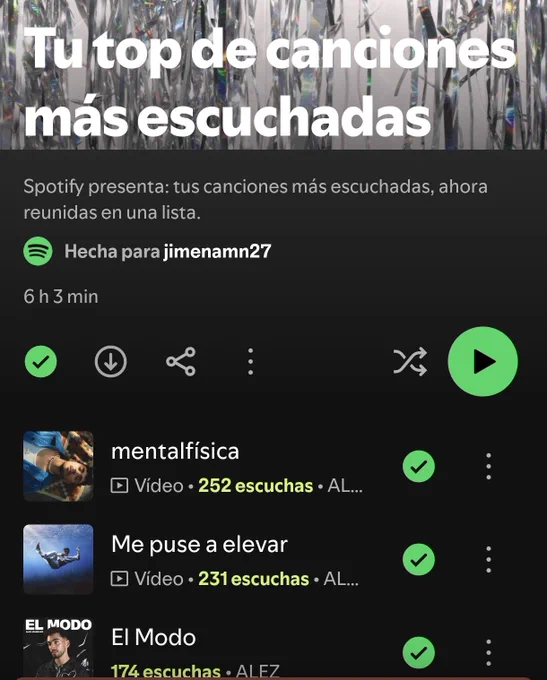Tap the saved checkmark next to El Modo
Screen dimensions: 547x680
[419, 653]
